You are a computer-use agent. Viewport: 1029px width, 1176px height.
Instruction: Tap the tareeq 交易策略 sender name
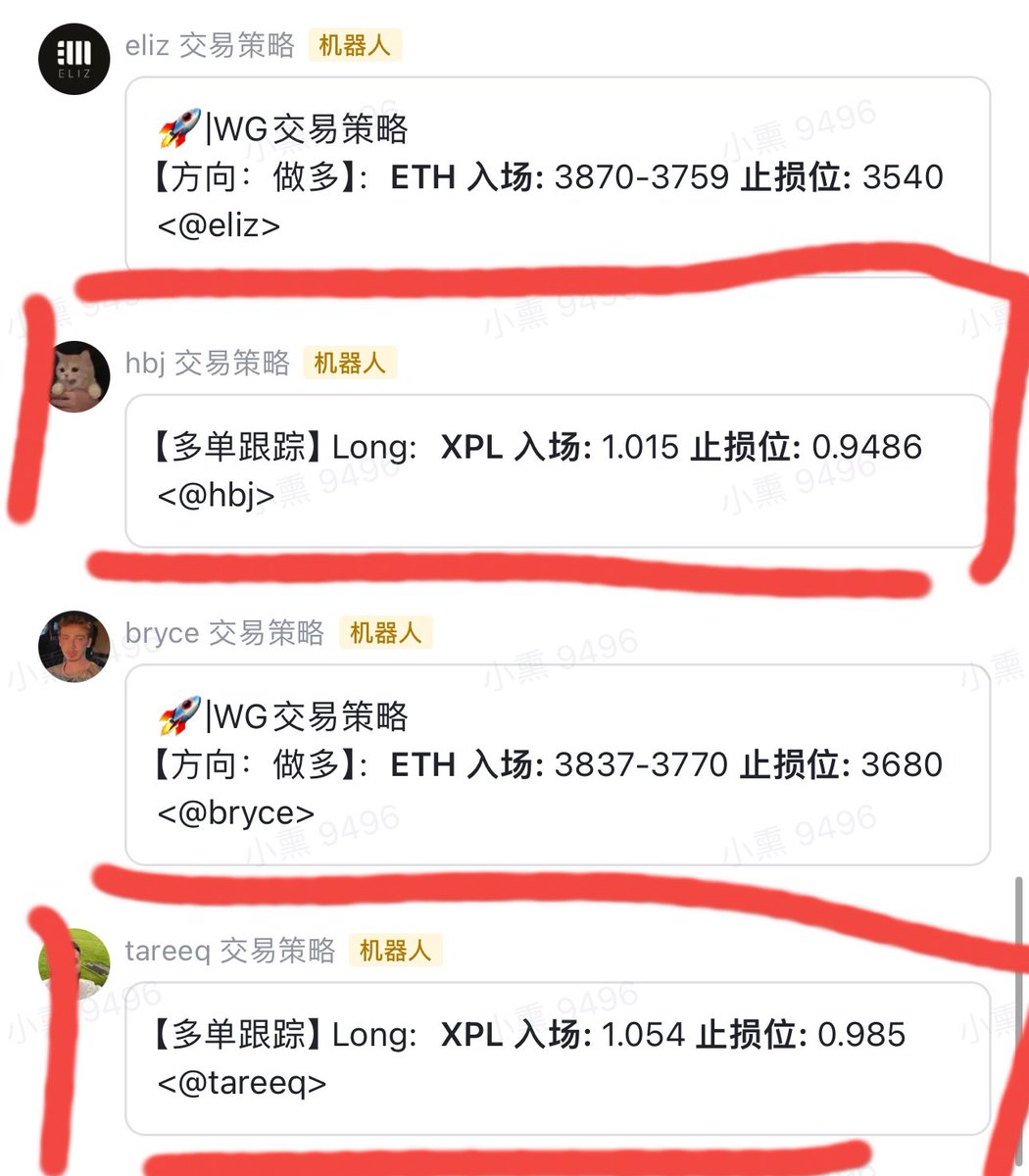point(229,951)
